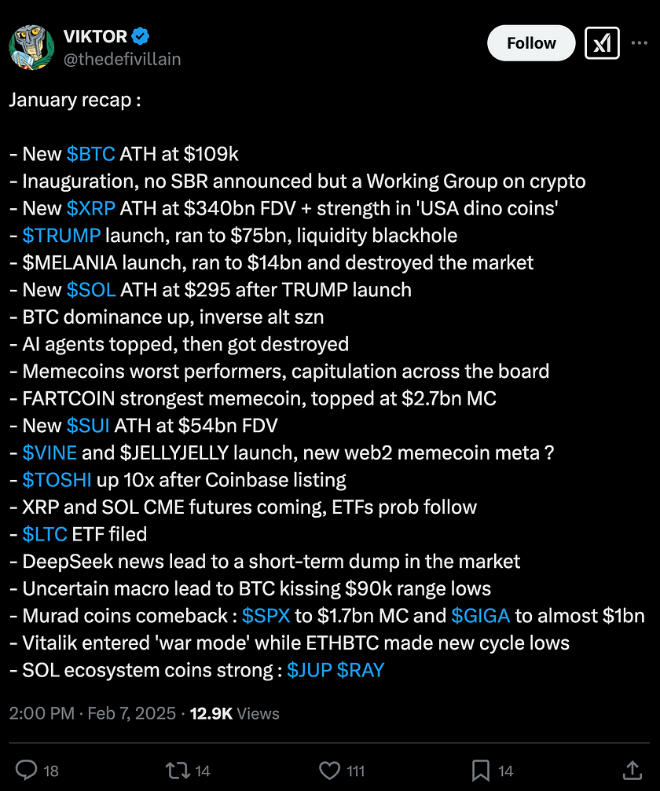Screen dimensions: 660x791
Task: Open the $SOL cashtag link
Action: coord(91,289)
